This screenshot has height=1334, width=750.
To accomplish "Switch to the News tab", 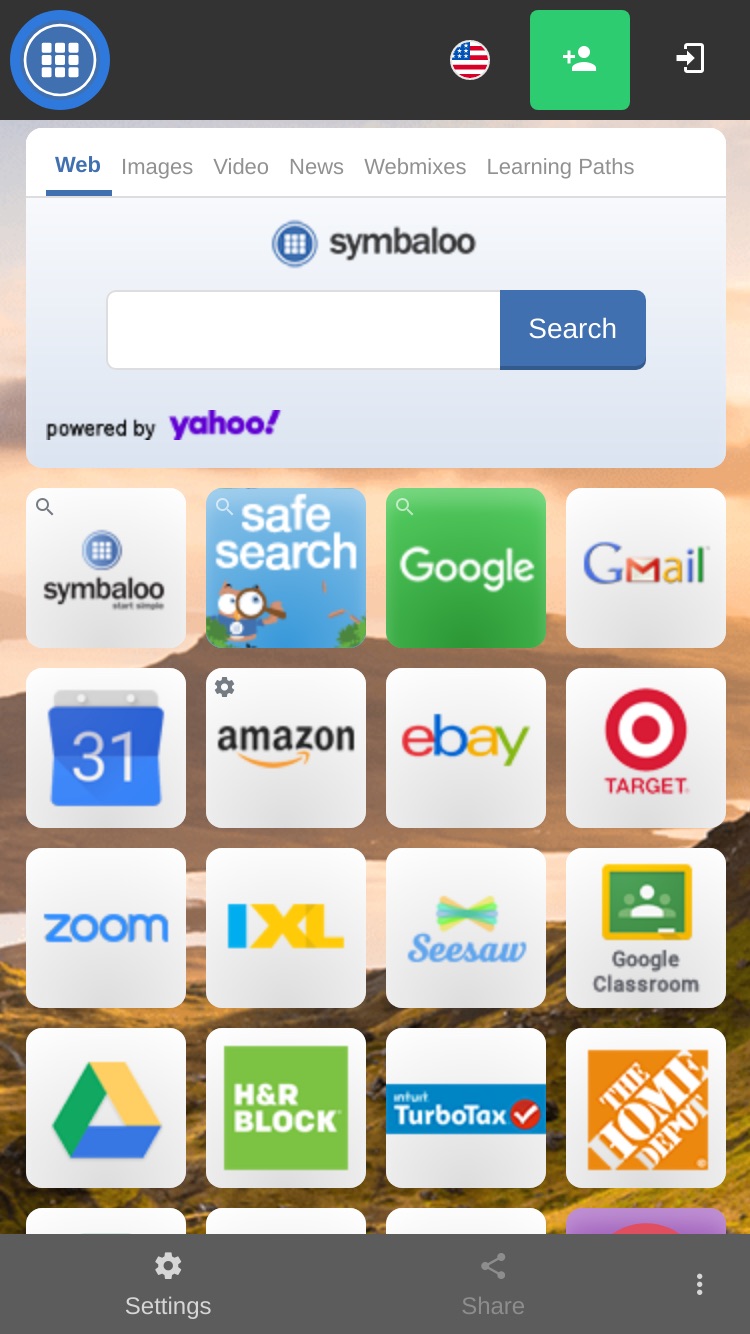I will tap(316, 167).
